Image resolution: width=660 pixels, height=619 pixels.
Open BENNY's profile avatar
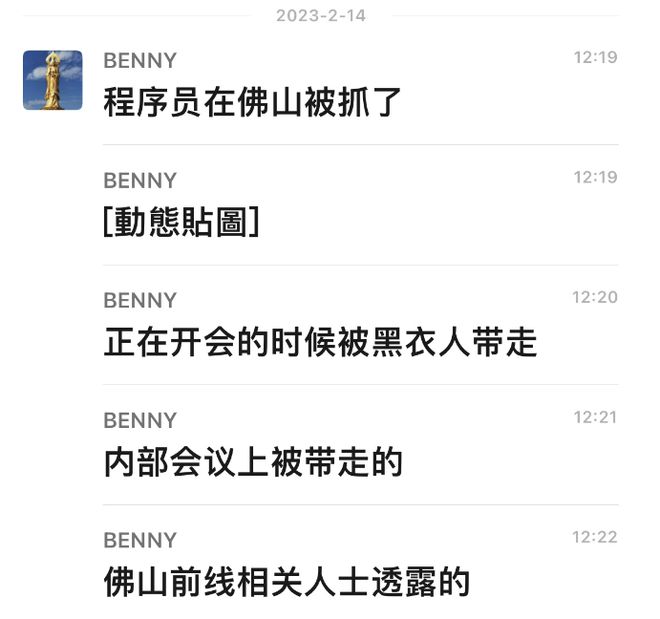pyautogui.click(x=53, y=80)
